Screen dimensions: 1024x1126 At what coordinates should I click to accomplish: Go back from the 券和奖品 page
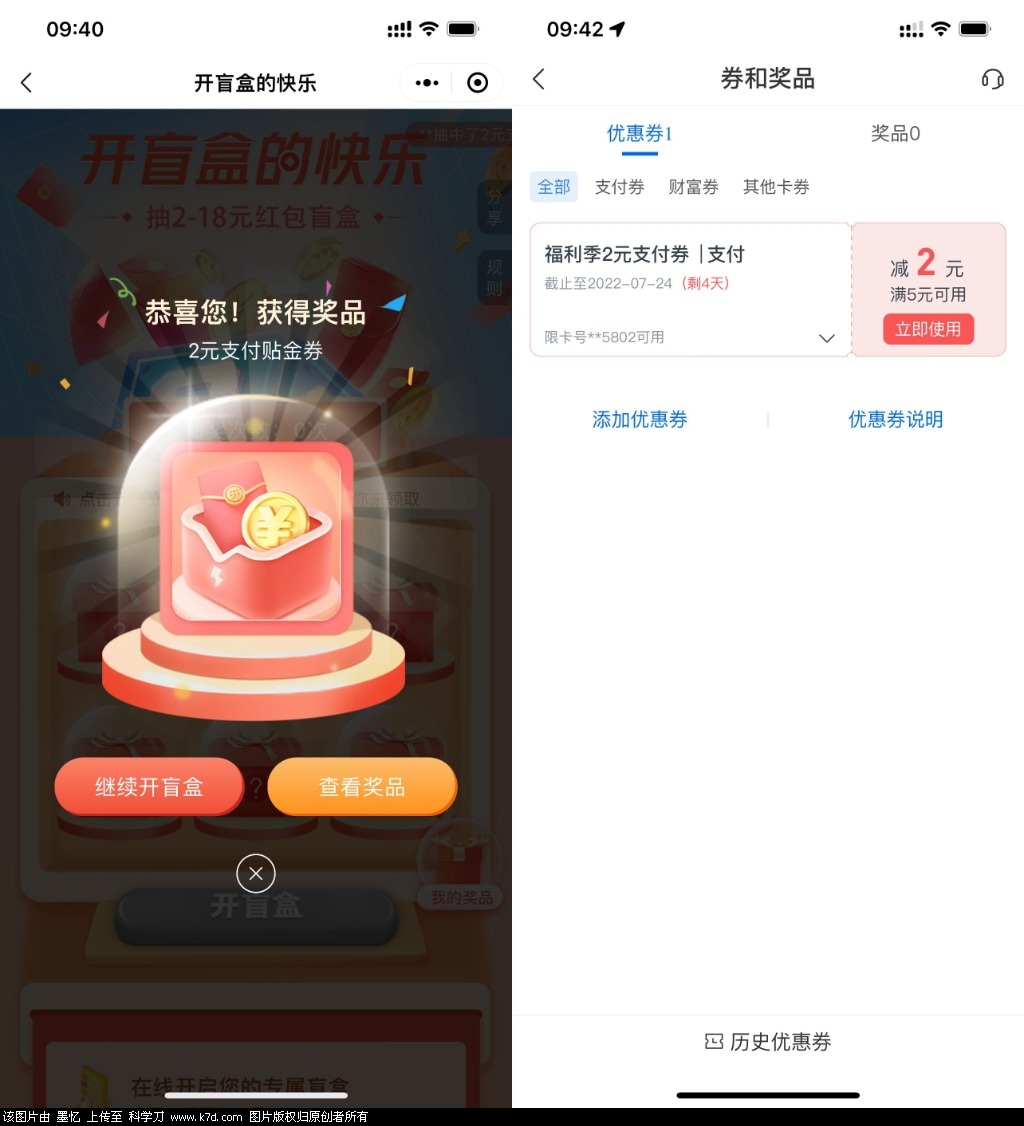click(x=539, y=80)
